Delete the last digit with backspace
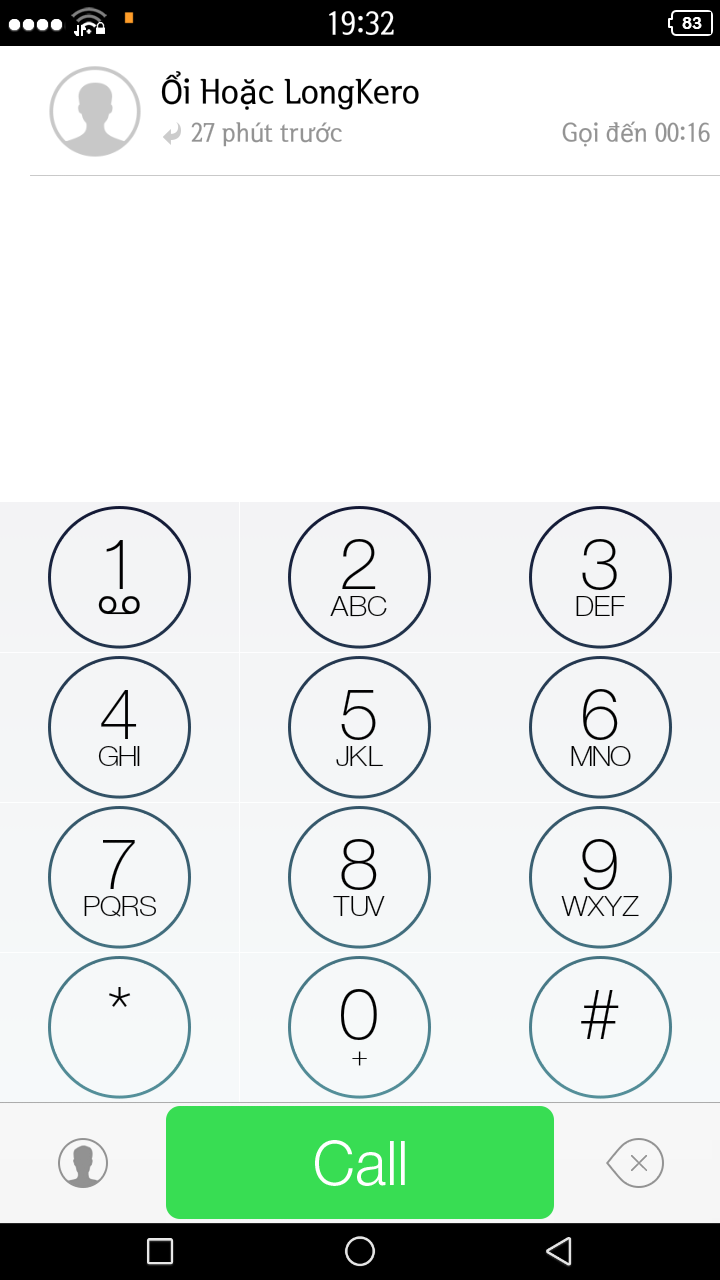Viewport: 720px width, 1280px height. (x=635, y=1163)
